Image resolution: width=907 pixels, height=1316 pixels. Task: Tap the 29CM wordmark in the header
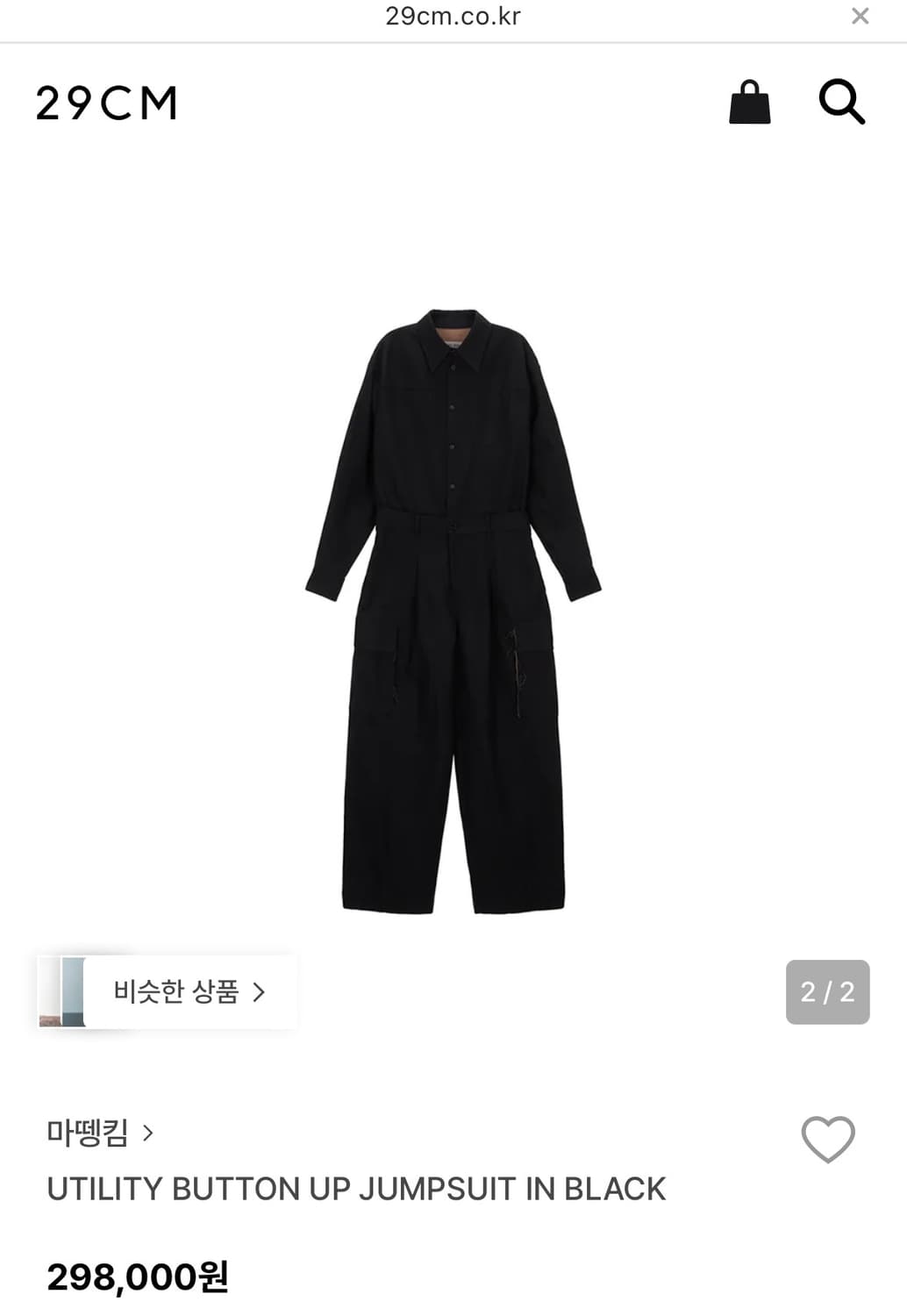(x=105, y=102)
